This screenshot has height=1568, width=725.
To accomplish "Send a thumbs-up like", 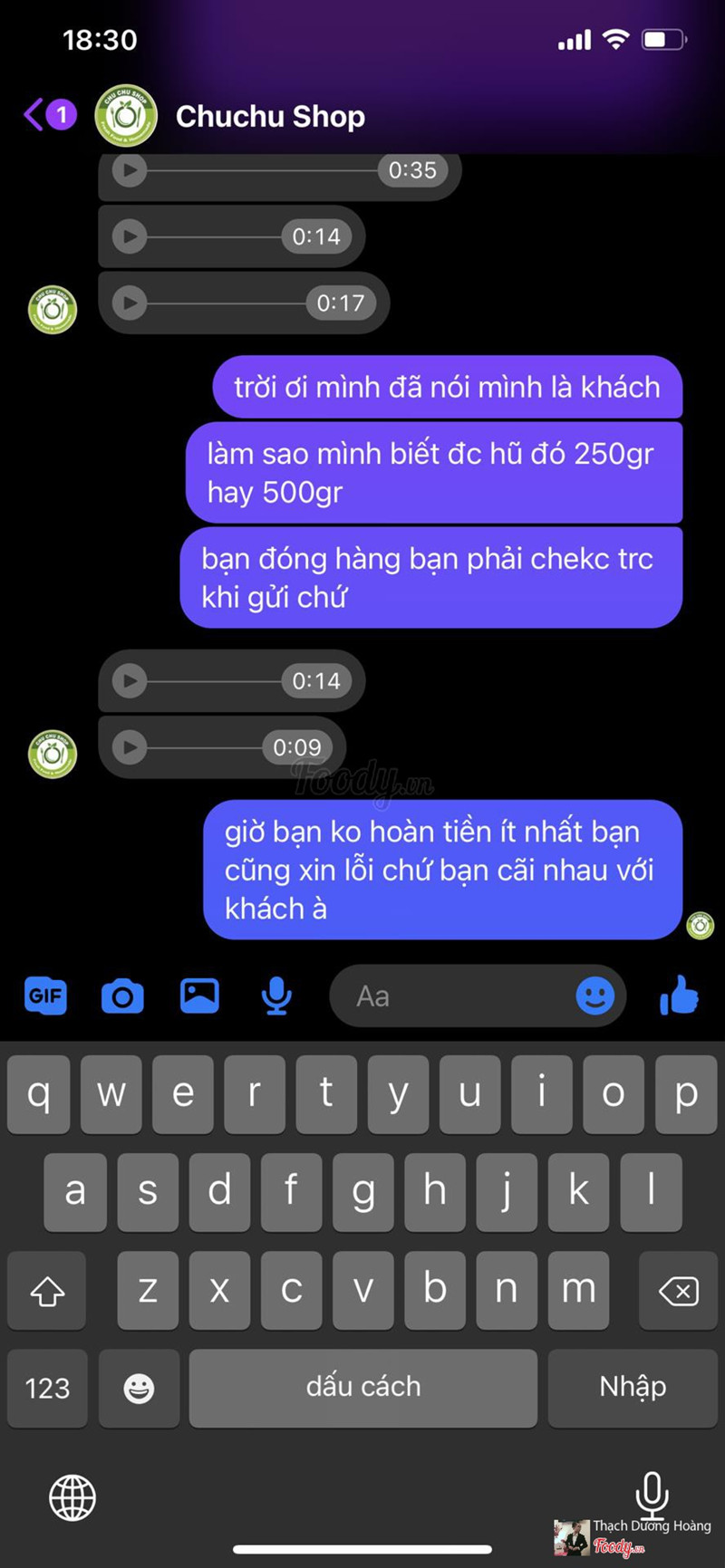I will click(x=679, y=996).
